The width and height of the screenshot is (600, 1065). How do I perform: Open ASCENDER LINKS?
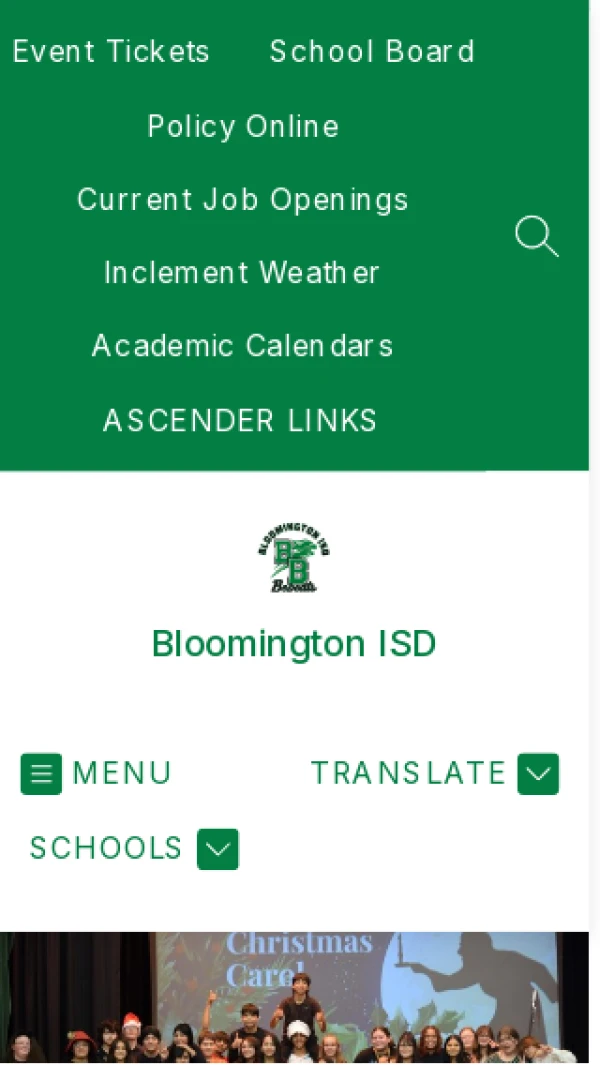[240, 420]
